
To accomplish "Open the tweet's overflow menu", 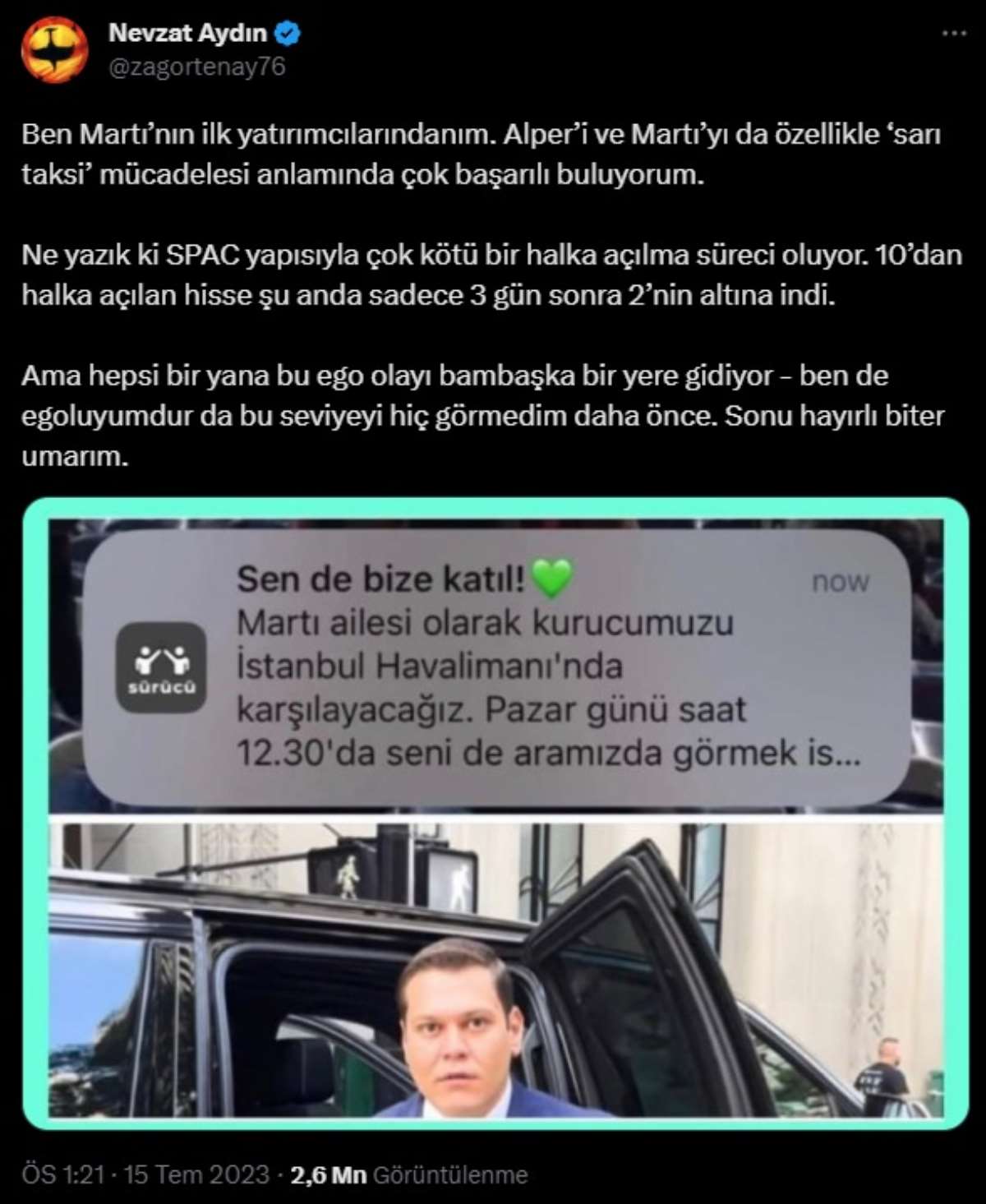I will point(953,34).
